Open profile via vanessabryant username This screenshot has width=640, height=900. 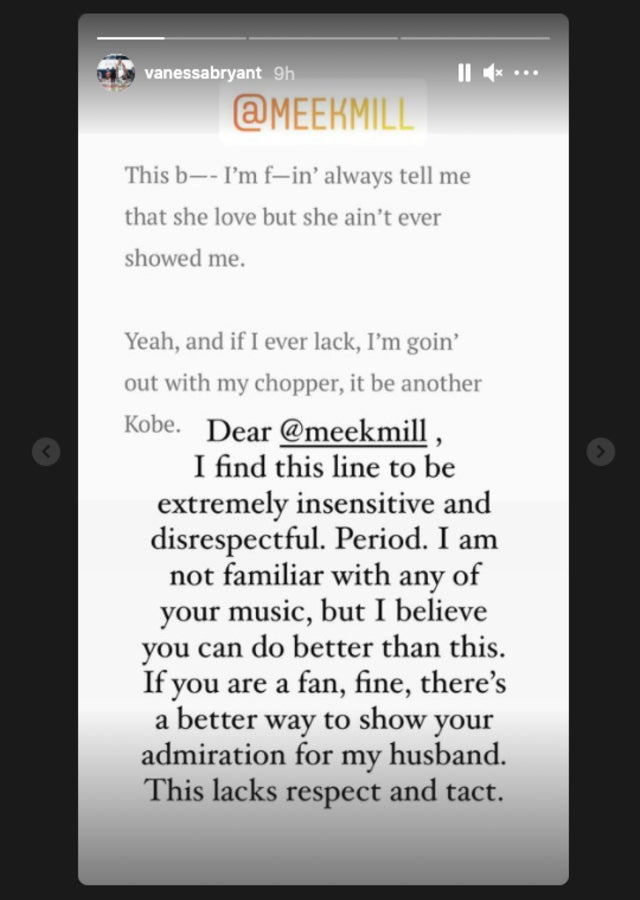tap(205, 74)
